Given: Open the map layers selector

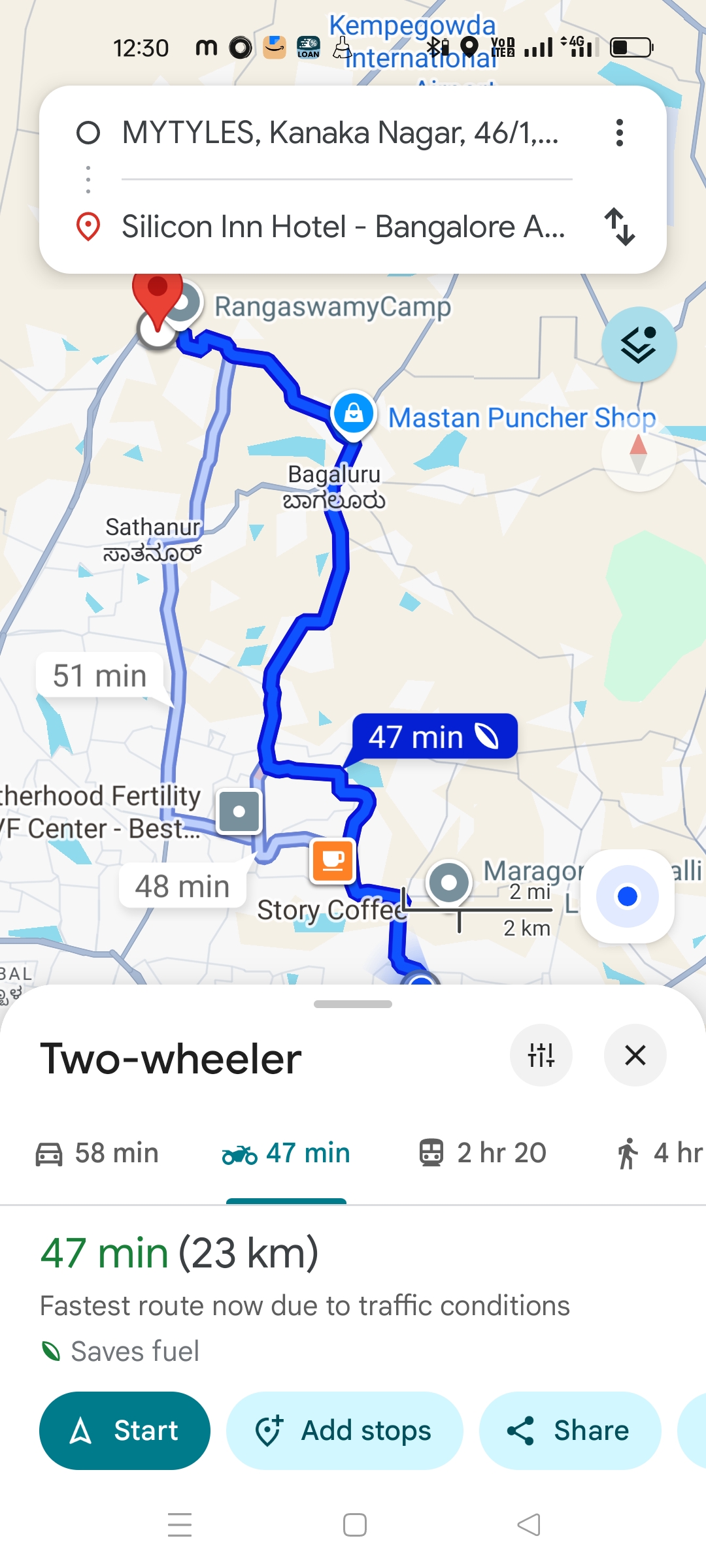Looking at the screenshot, I should tap(639, 344).
